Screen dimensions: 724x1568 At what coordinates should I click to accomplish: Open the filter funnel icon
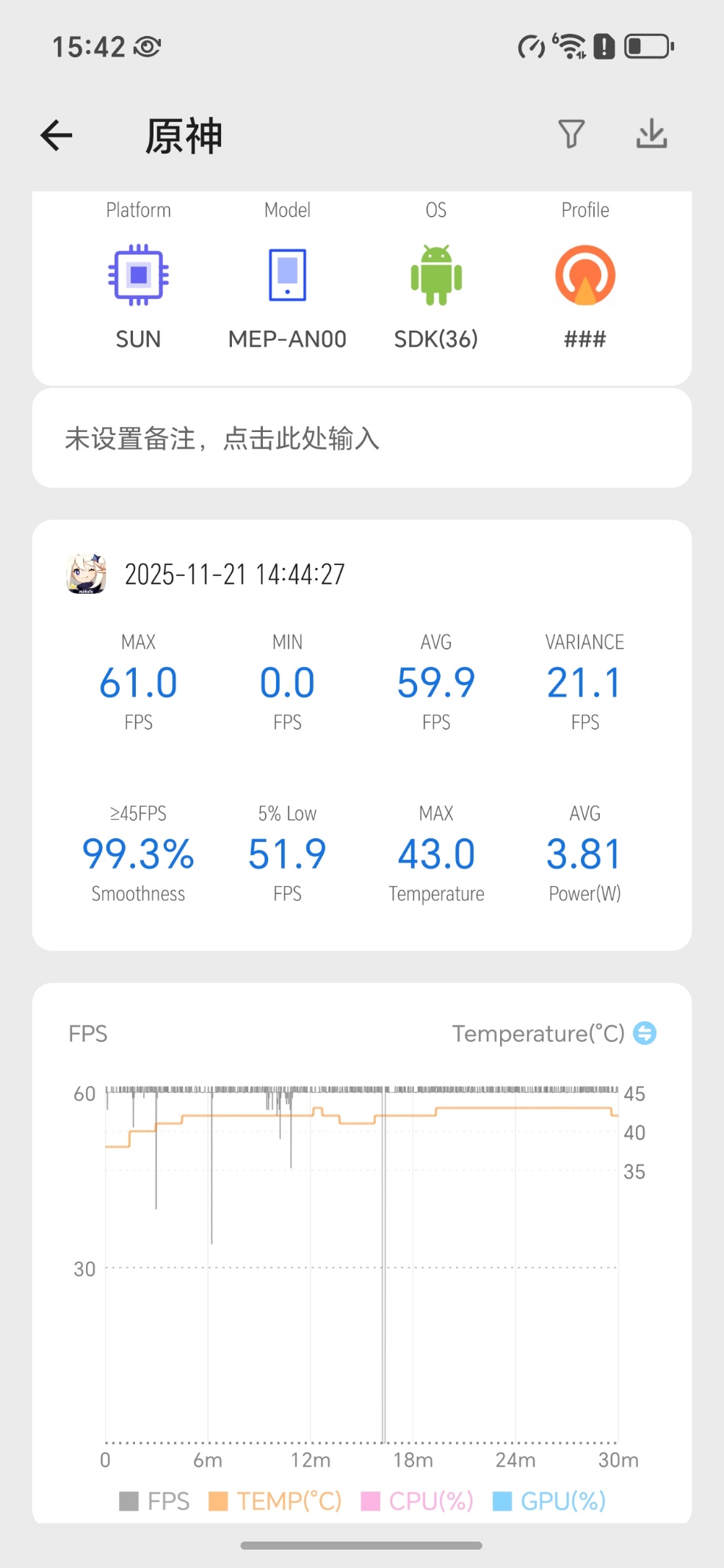coord(571,134)
